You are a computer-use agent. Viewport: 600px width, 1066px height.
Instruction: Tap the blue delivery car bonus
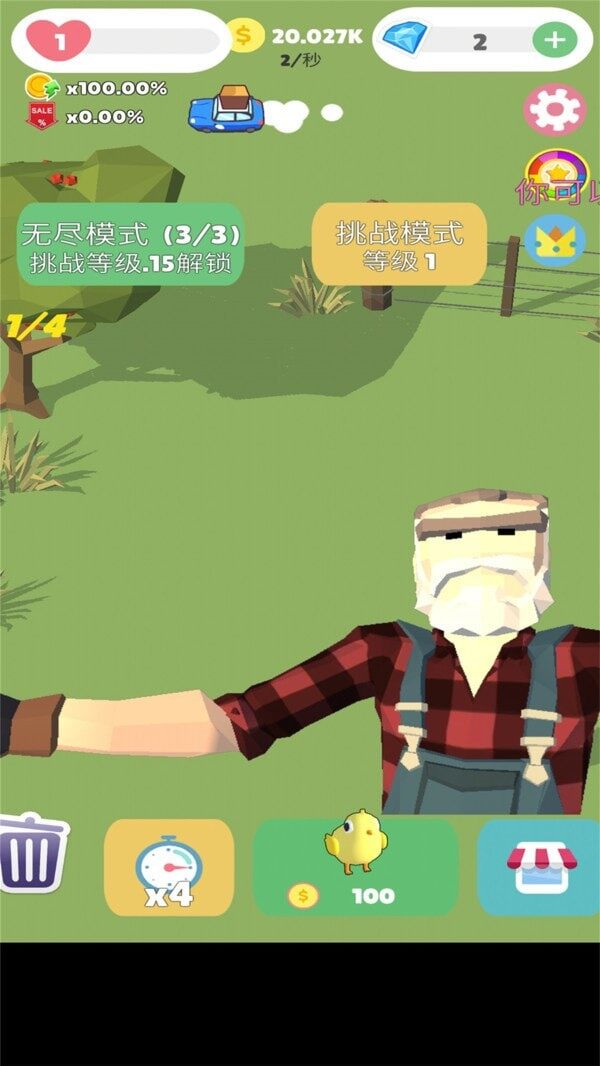pyautogui.click(x=228, y=110)
